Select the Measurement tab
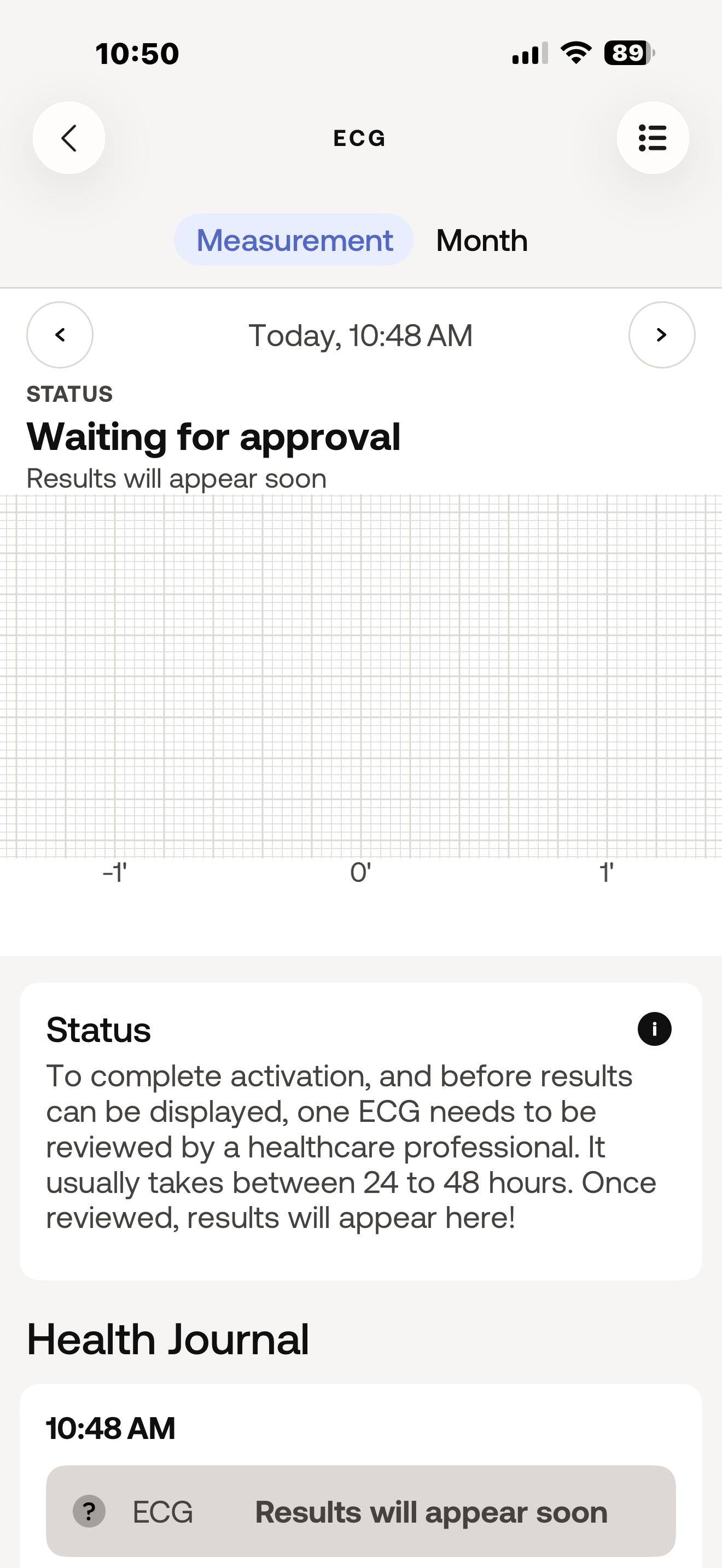Image resolution: width=722 pixels, height=1568 pixels. [294, 240]
